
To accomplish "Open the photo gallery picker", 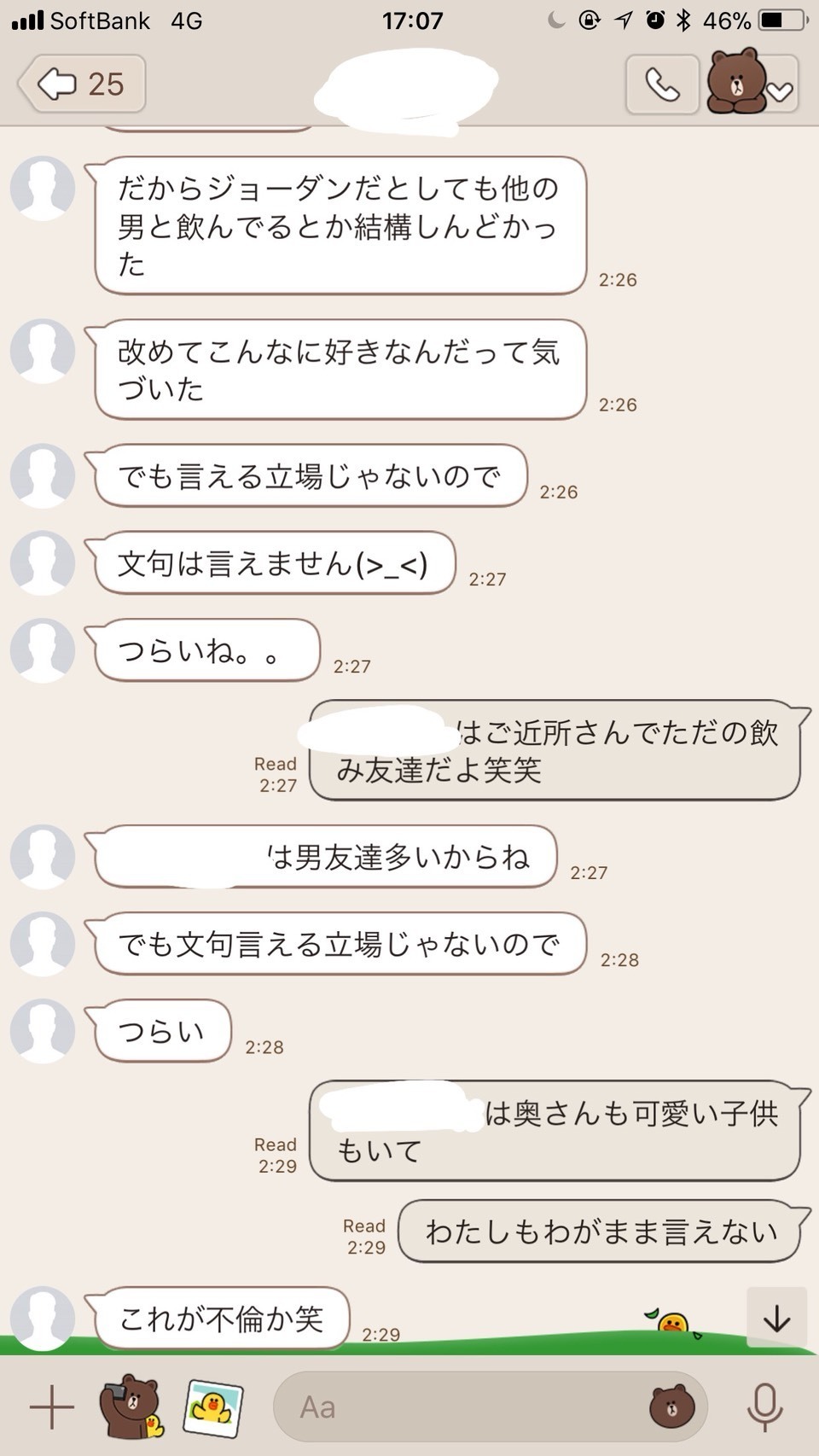I will tap(213, 1407).
